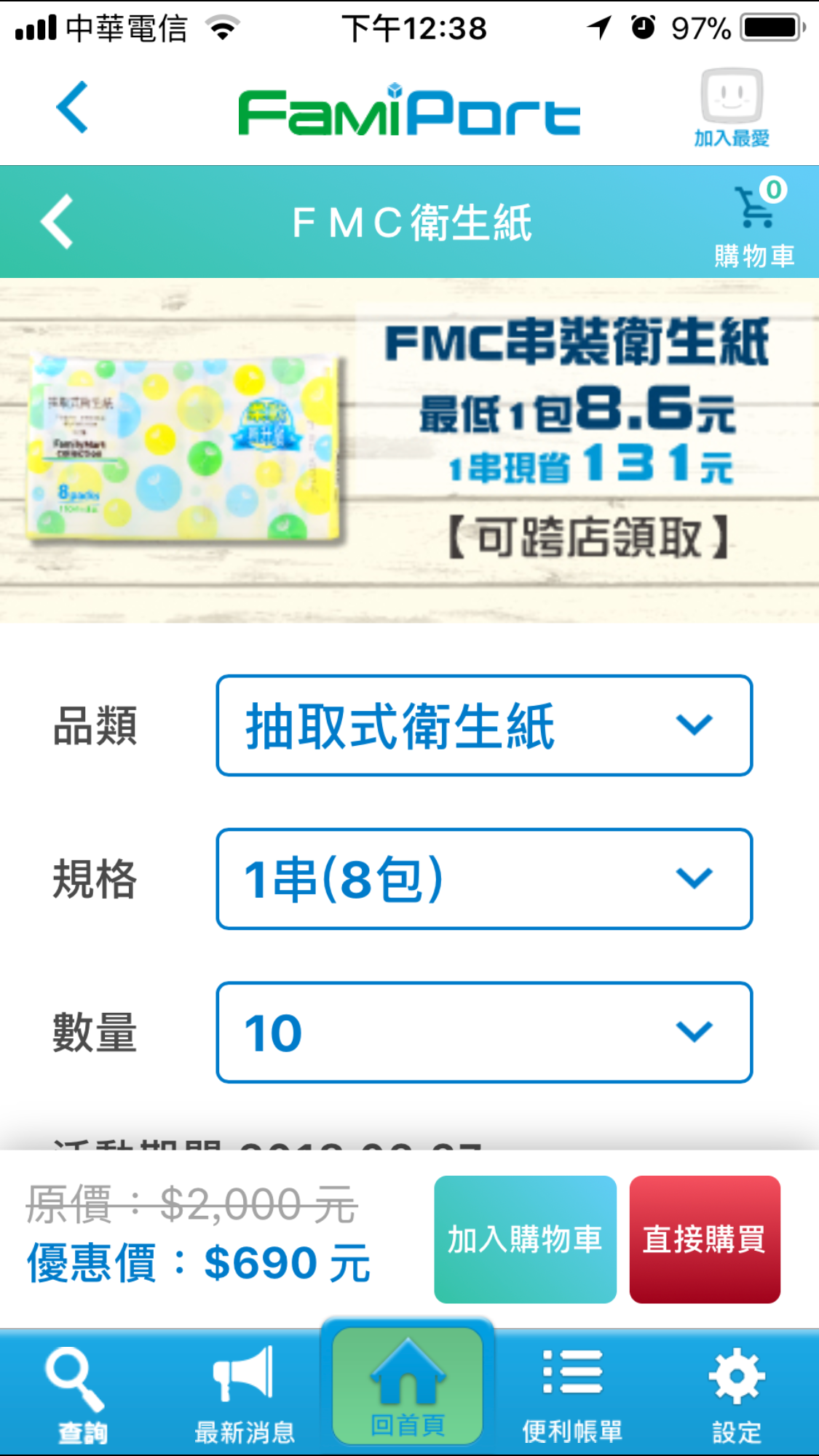This screenshot has height=1456, width=819.
Task: Open the 規格 dropdown showing 1串(8包)
Action: pos(484,879)
